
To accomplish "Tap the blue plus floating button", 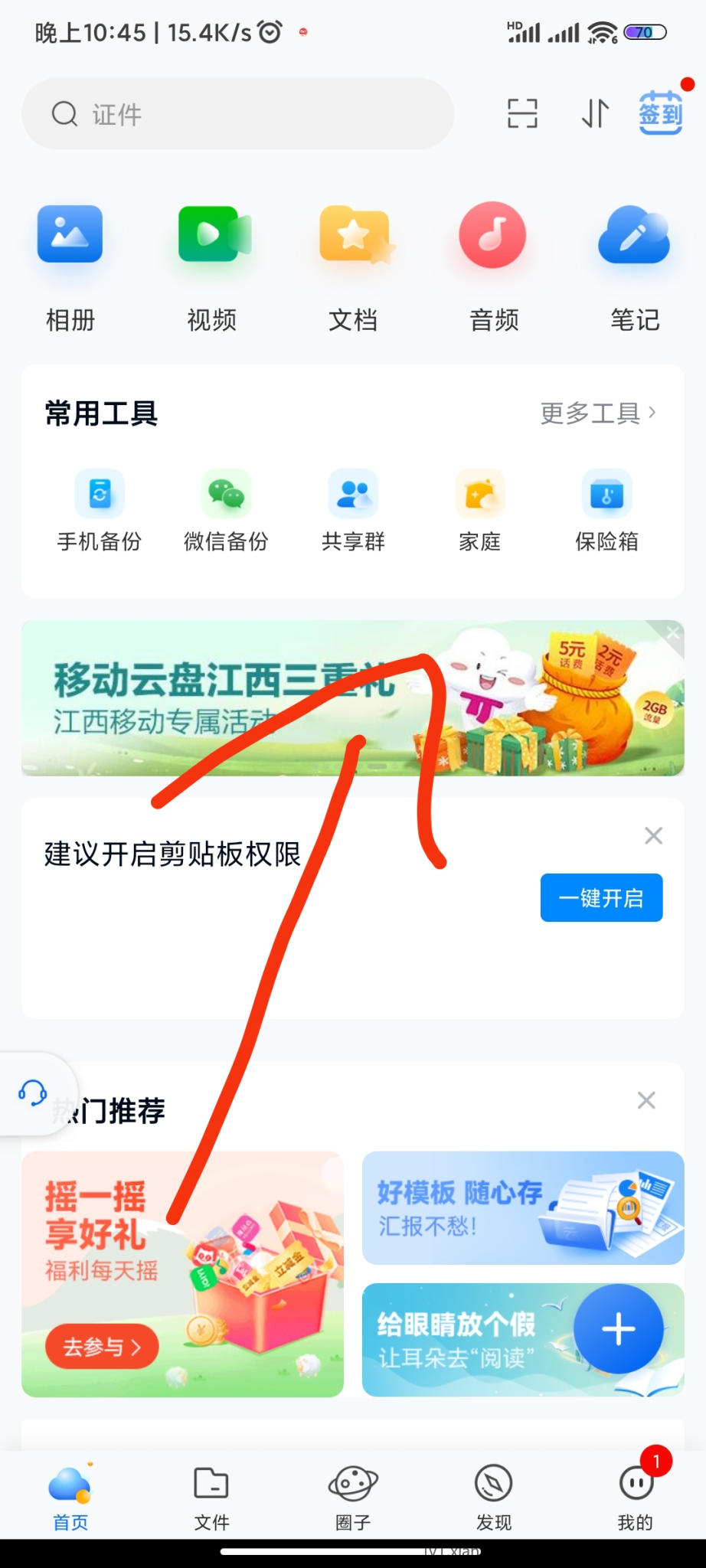I will pyautogui.click(x=618, y=1329).
